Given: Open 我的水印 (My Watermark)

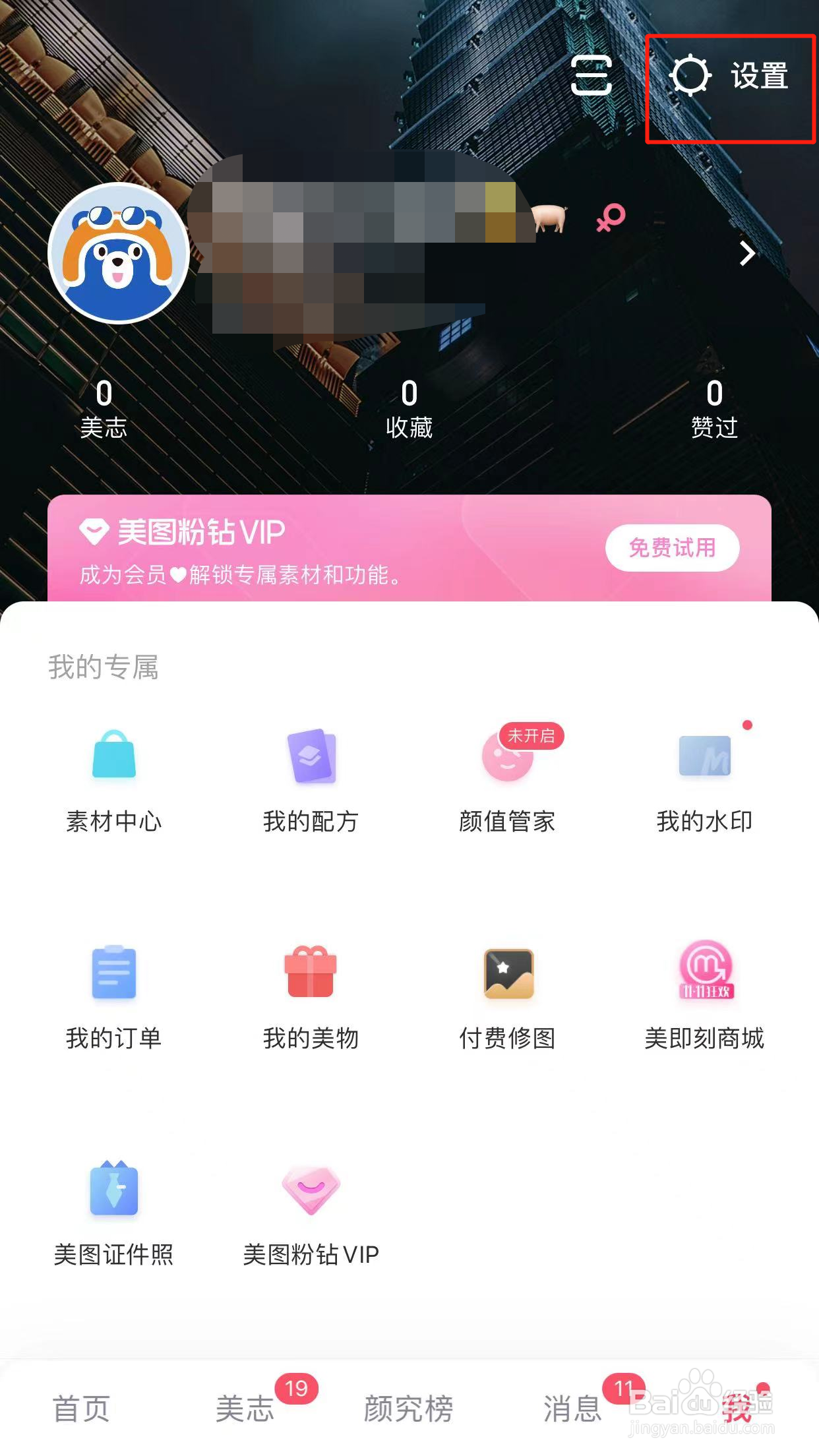Looking at the screenshot, I should pyautogui.click(x=704, y=778).
